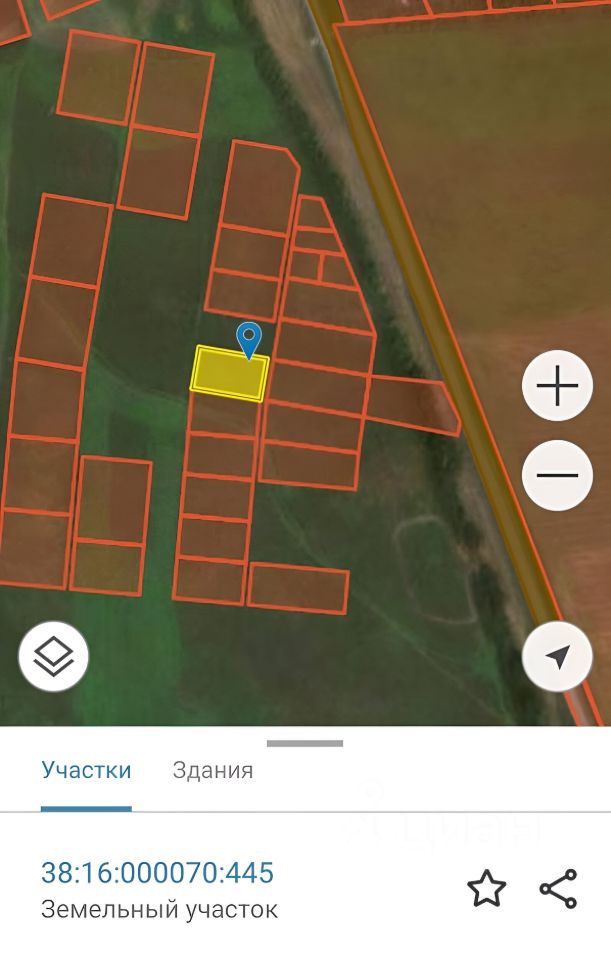Zoom in on the map

click(x=557, y=386)
